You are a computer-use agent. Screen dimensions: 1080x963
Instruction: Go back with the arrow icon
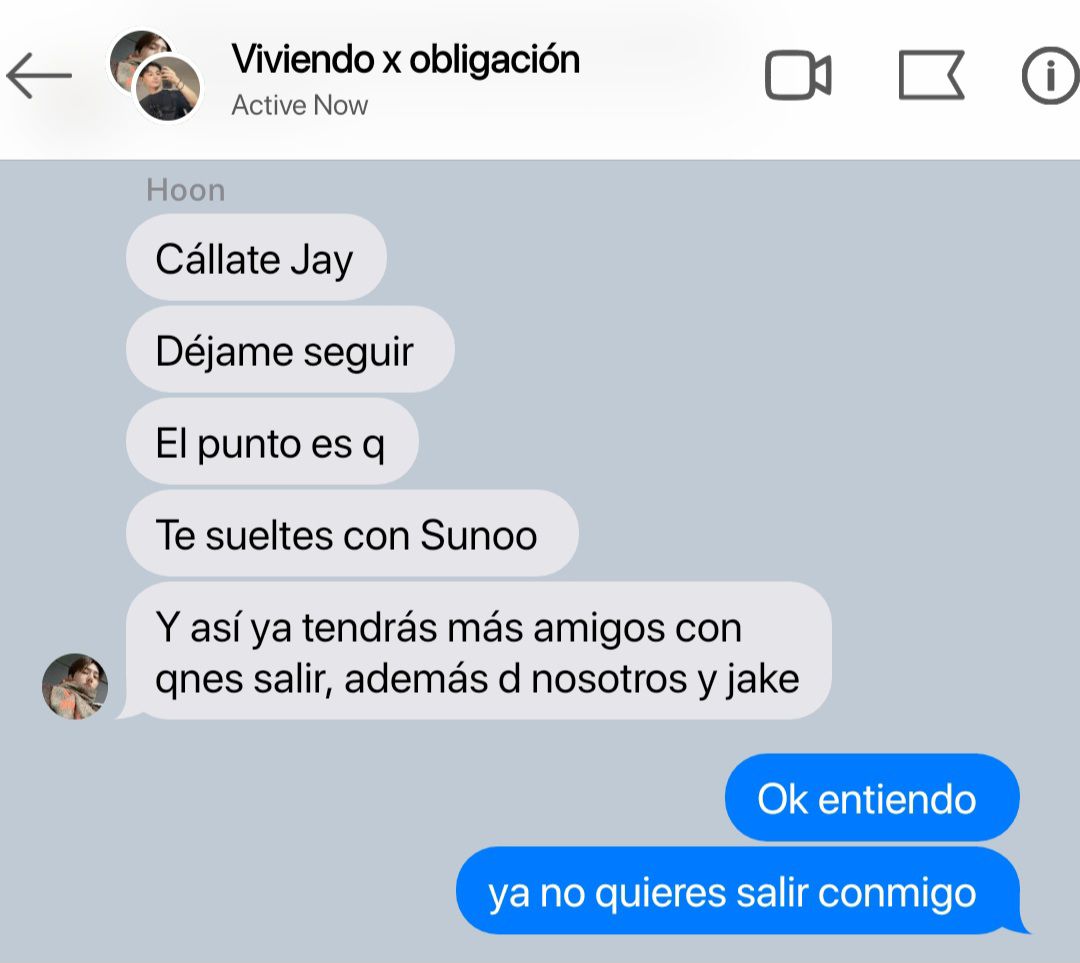[39, 77]
